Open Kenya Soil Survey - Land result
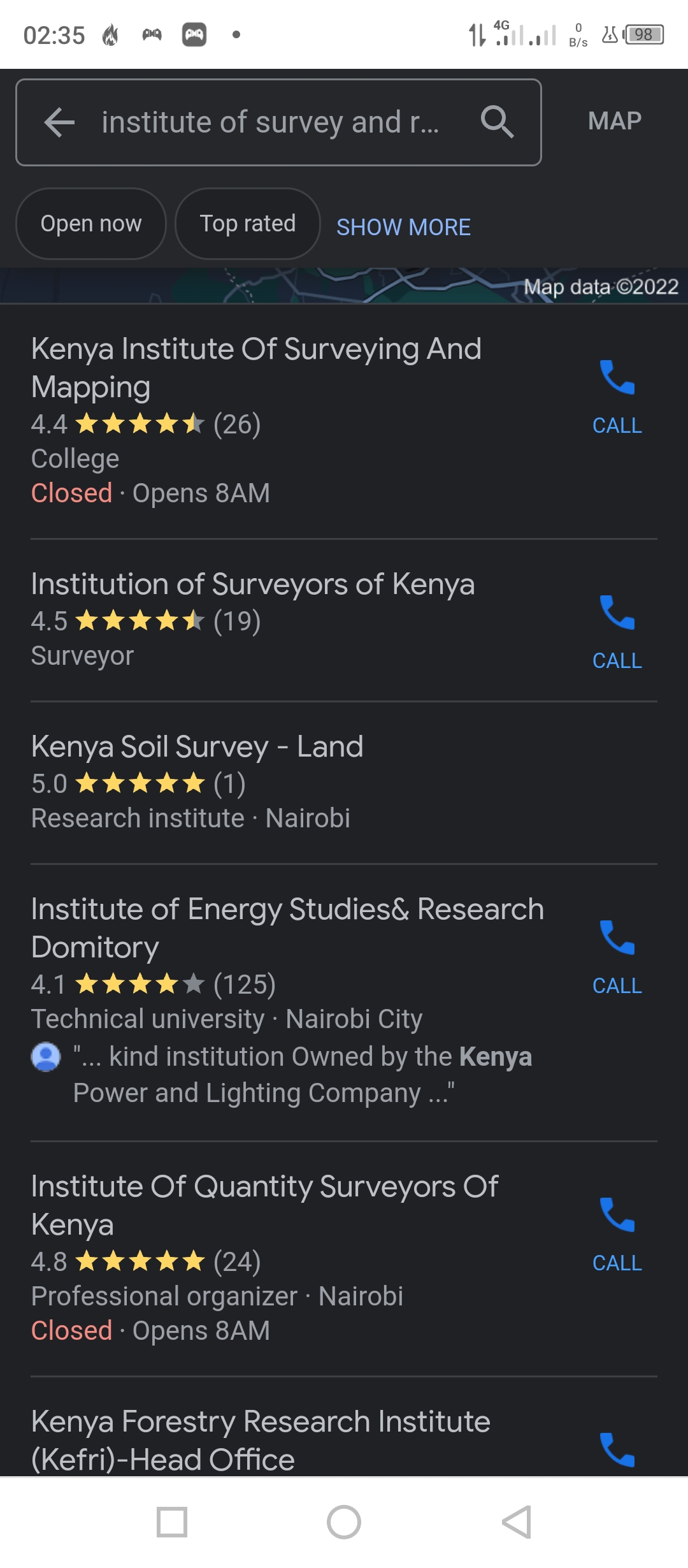 197,747
